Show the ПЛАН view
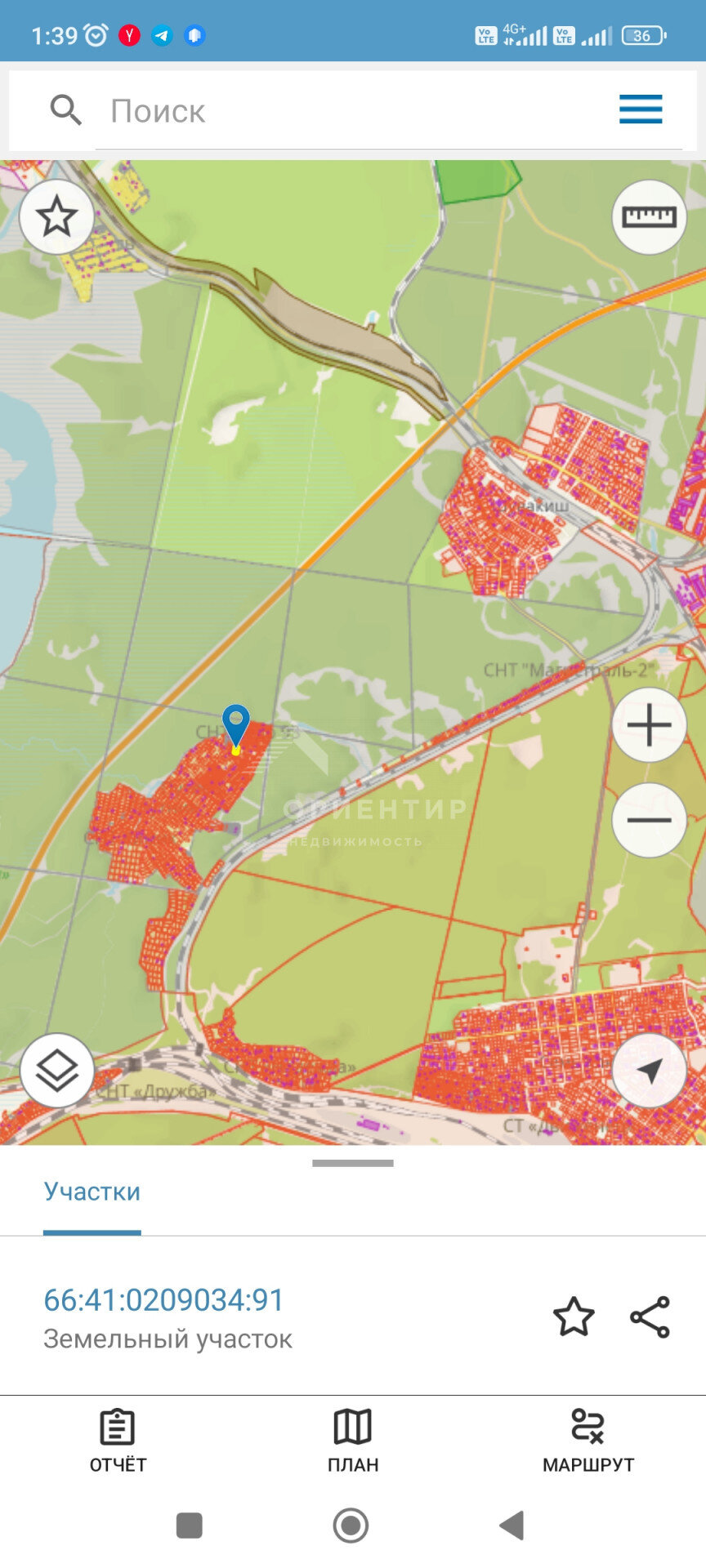 [353, 1441]
